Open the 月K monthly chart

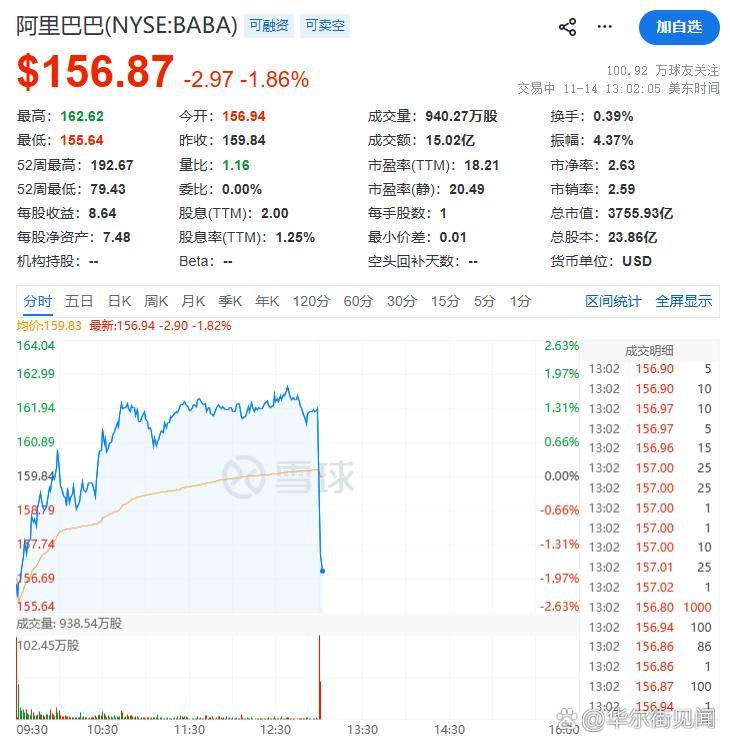(193, 301)
